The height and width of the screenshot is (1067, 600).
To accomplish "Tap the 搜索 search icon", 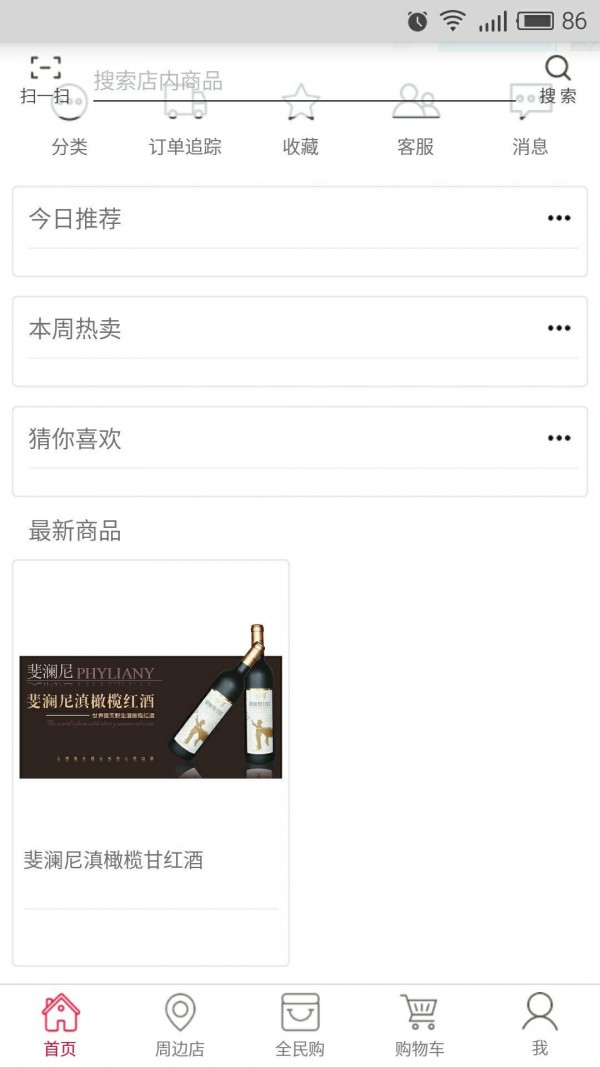I will tap(557, 80).
